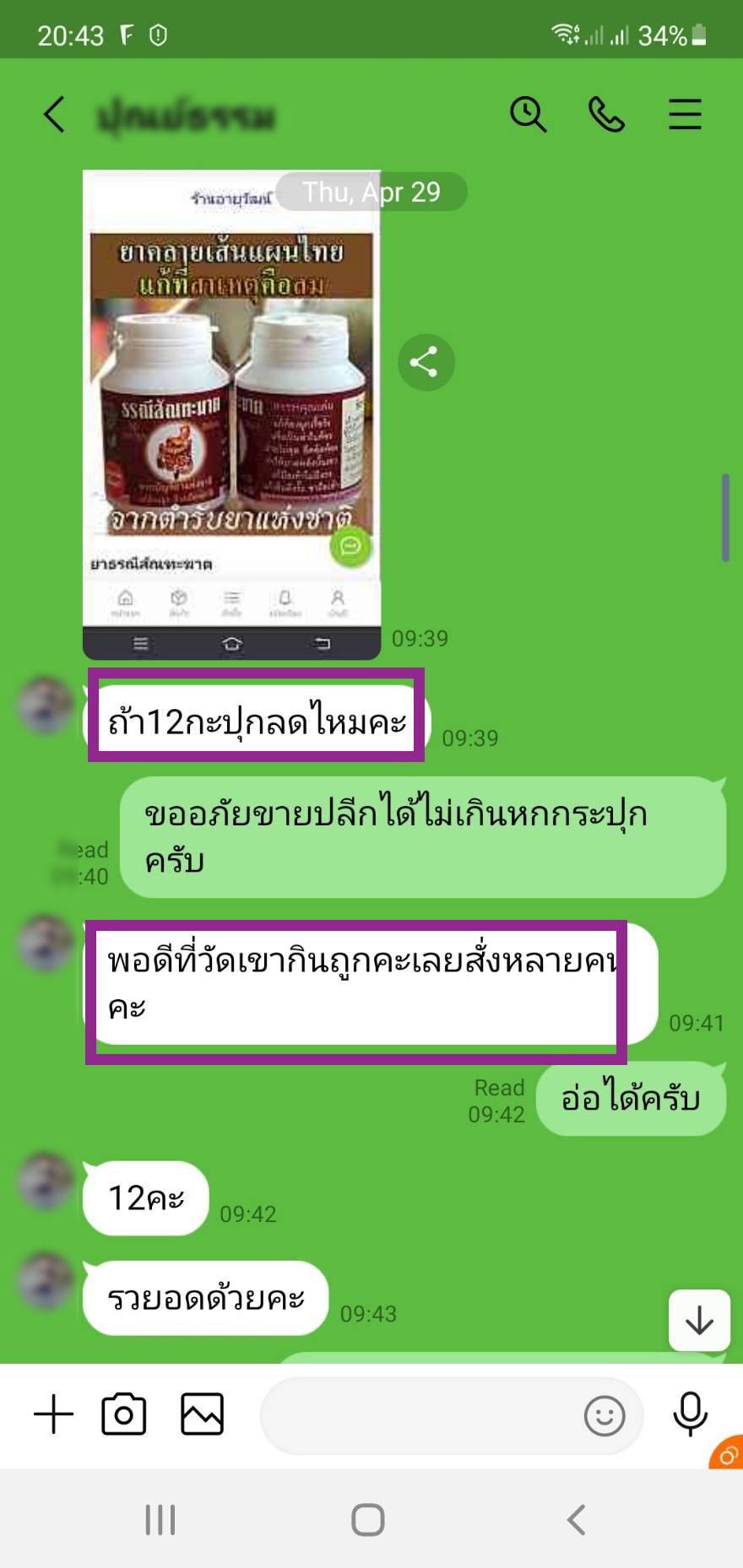The image size is (743, 1568).
Task: Open the camera to take photo
Action: click(x=124, y=1414)
